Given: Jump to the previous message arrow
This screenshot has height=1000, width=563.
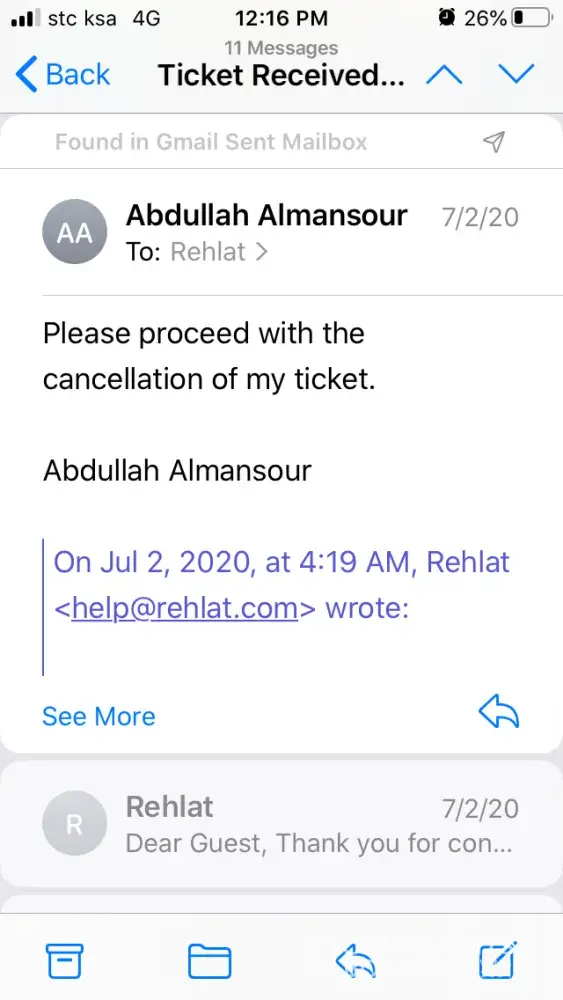Looking at the screenshot, I should tap(444, 75).
